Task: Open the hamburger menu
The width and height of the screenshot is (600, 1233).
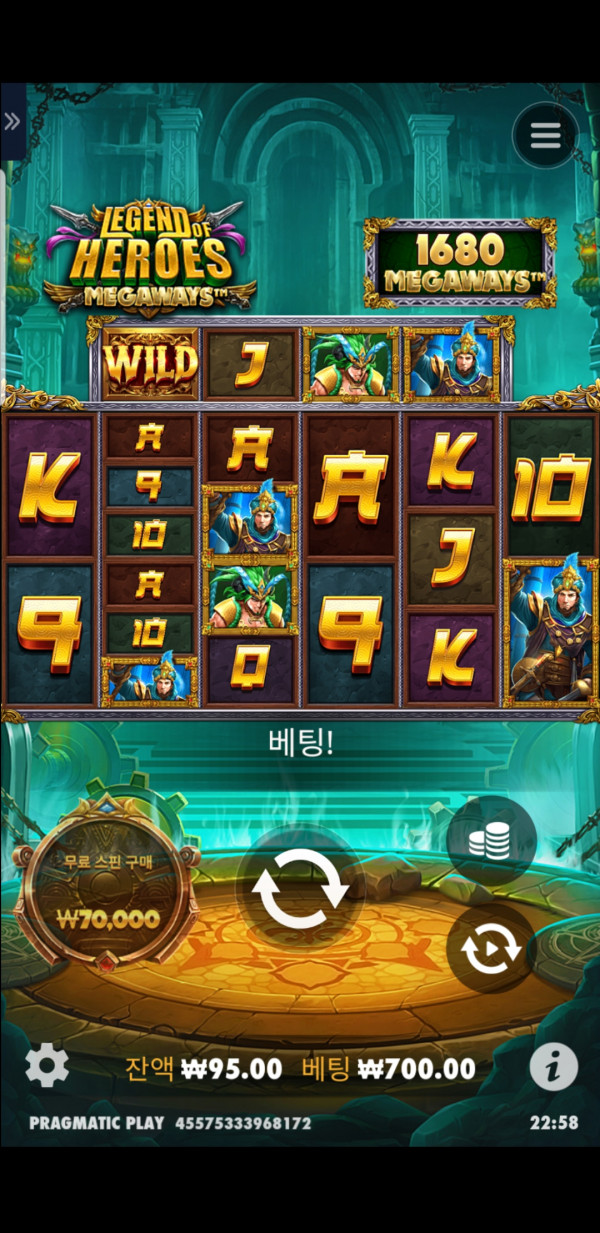Action: pos(545,137)
